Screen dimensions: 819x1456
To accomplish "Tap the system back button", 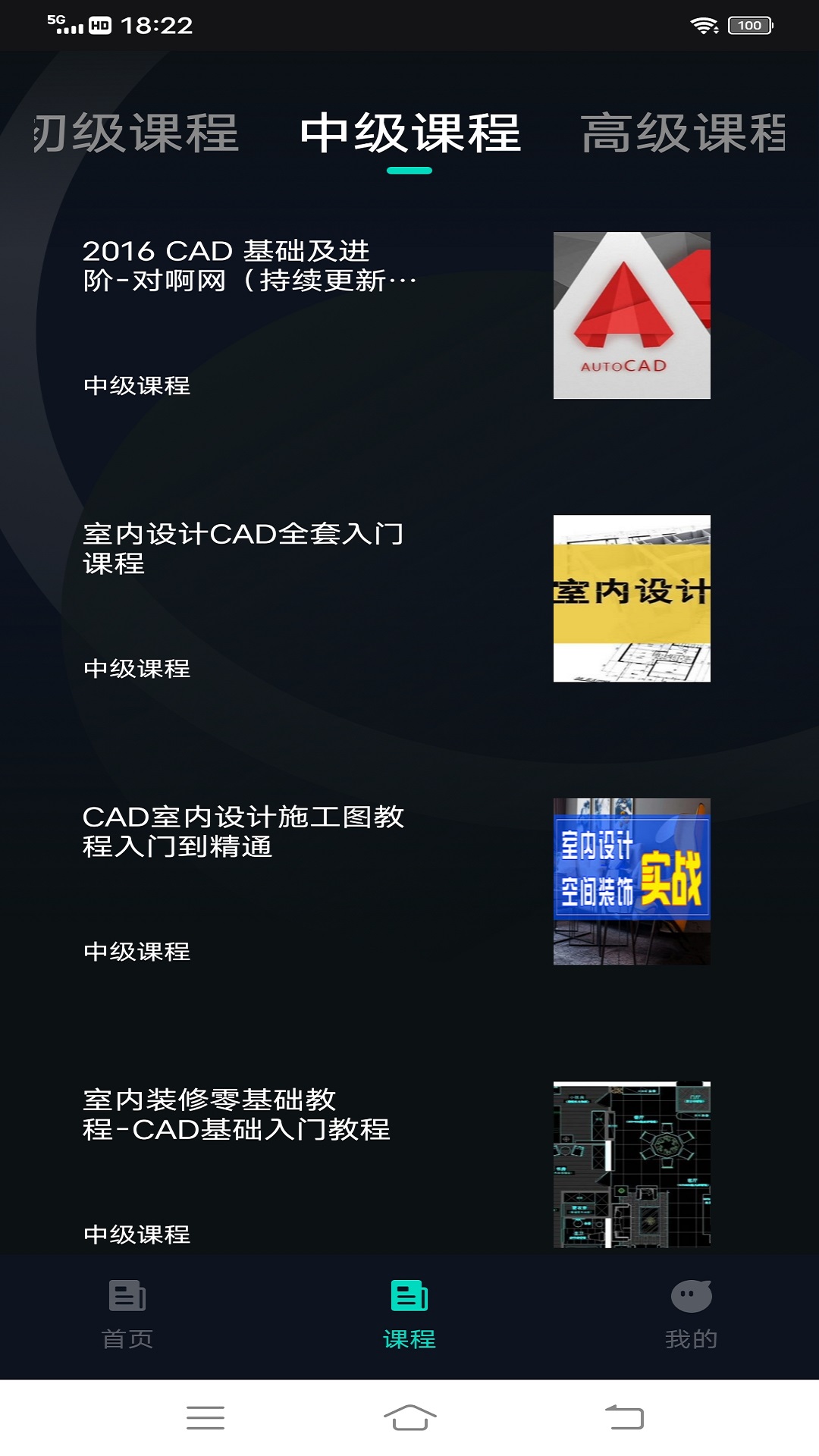I will (x=624, y=1417).
